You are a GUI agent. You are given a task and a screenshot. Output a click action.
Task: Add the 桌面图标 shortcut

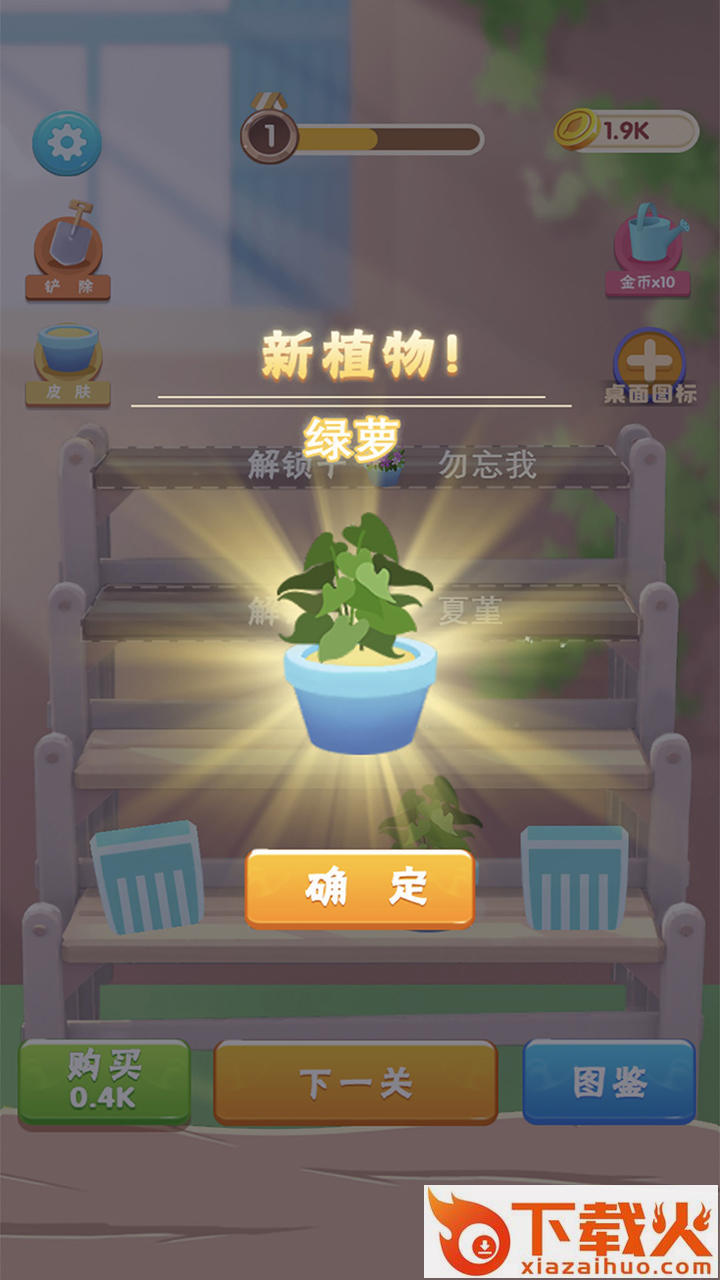point(649,366)
